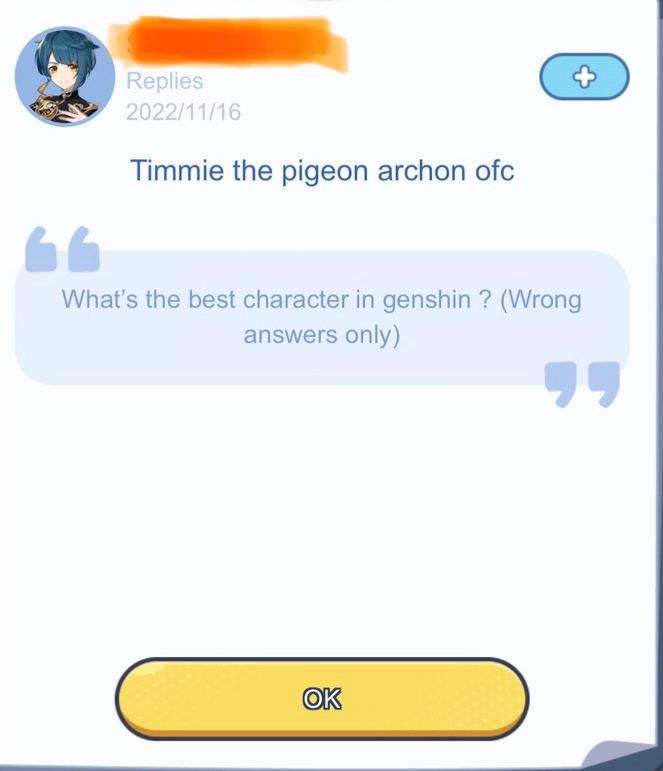Tap the OK button

click(321, 697)
